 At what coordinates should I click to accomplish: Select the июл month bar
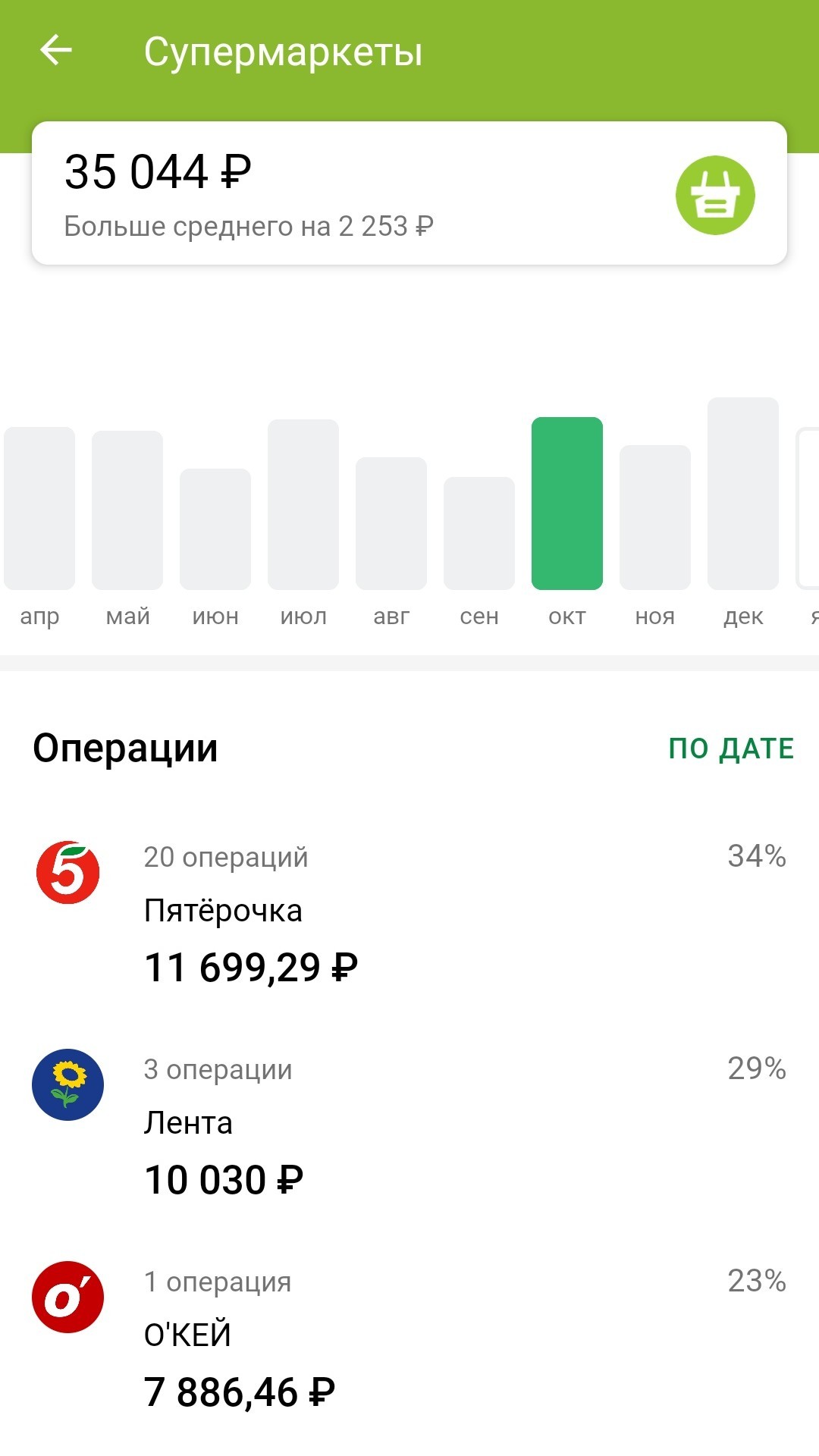click(x=303, y=504)
